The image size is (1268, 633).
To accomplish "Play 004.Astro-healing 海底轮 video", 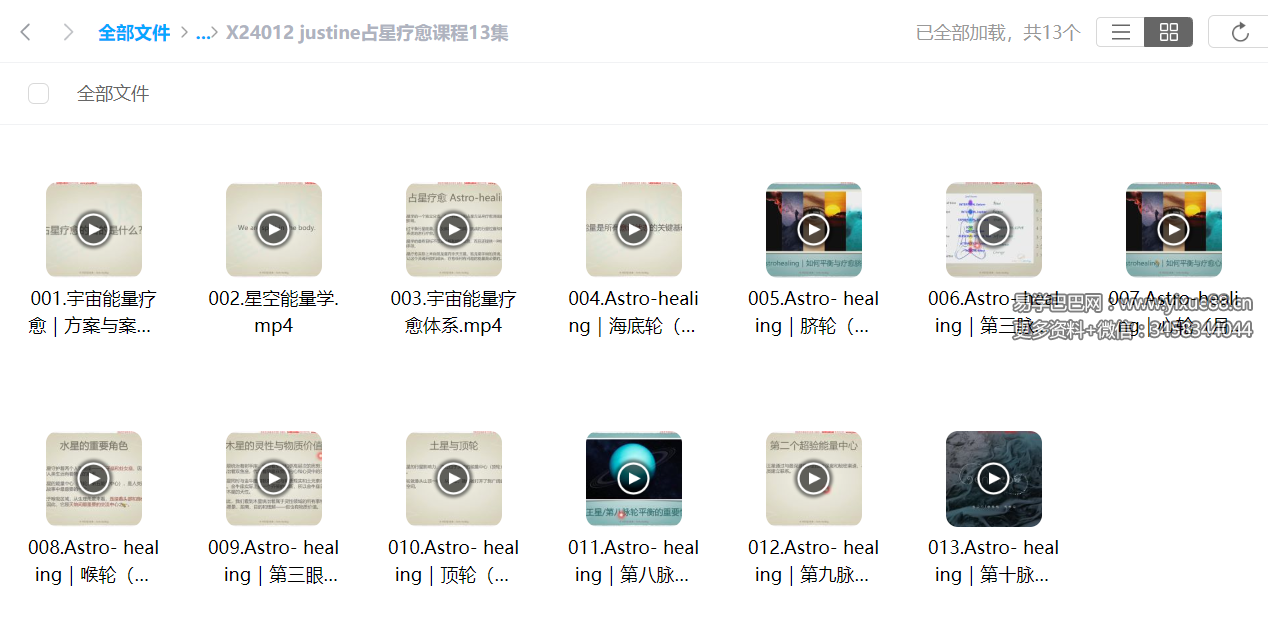I will (634, 230).
